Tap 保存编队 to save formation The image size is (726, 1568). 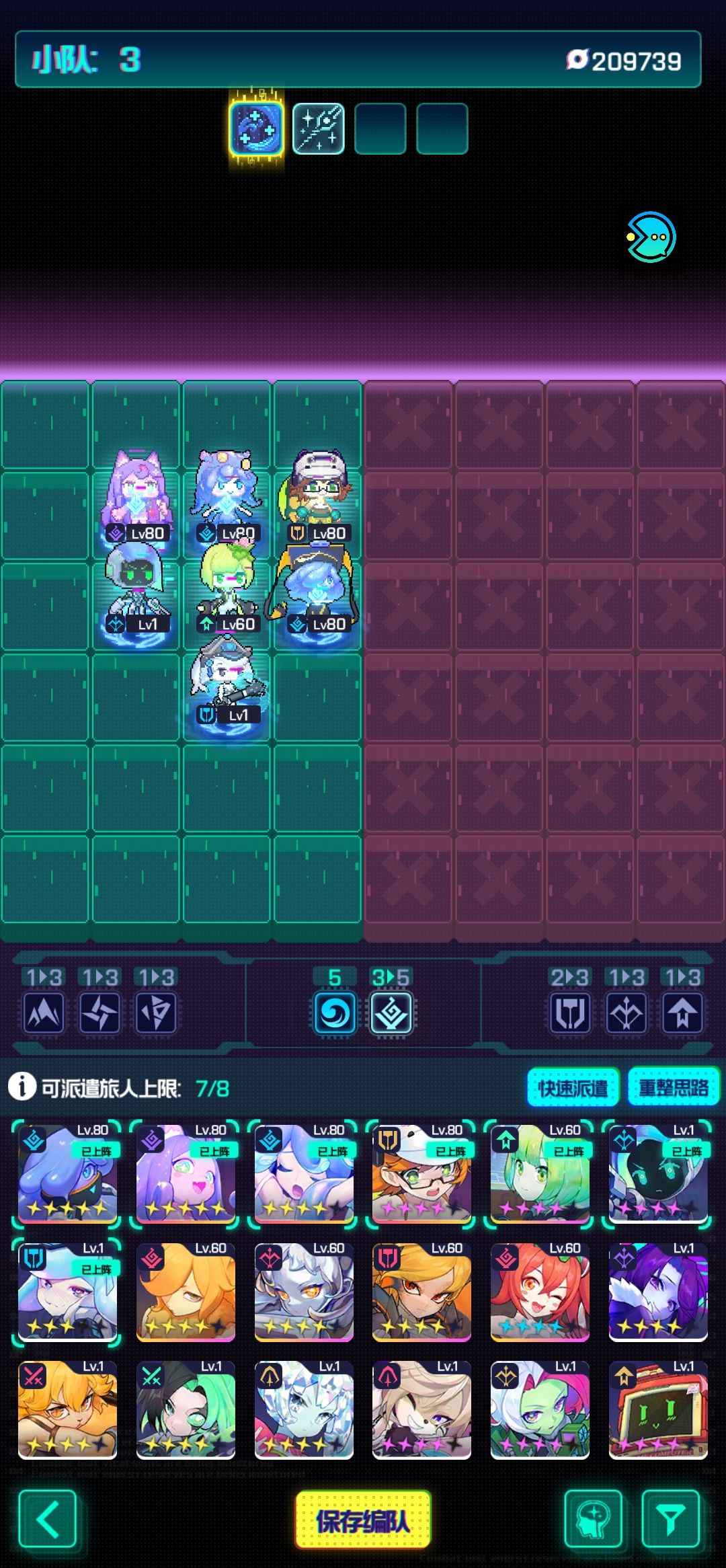363,1520
